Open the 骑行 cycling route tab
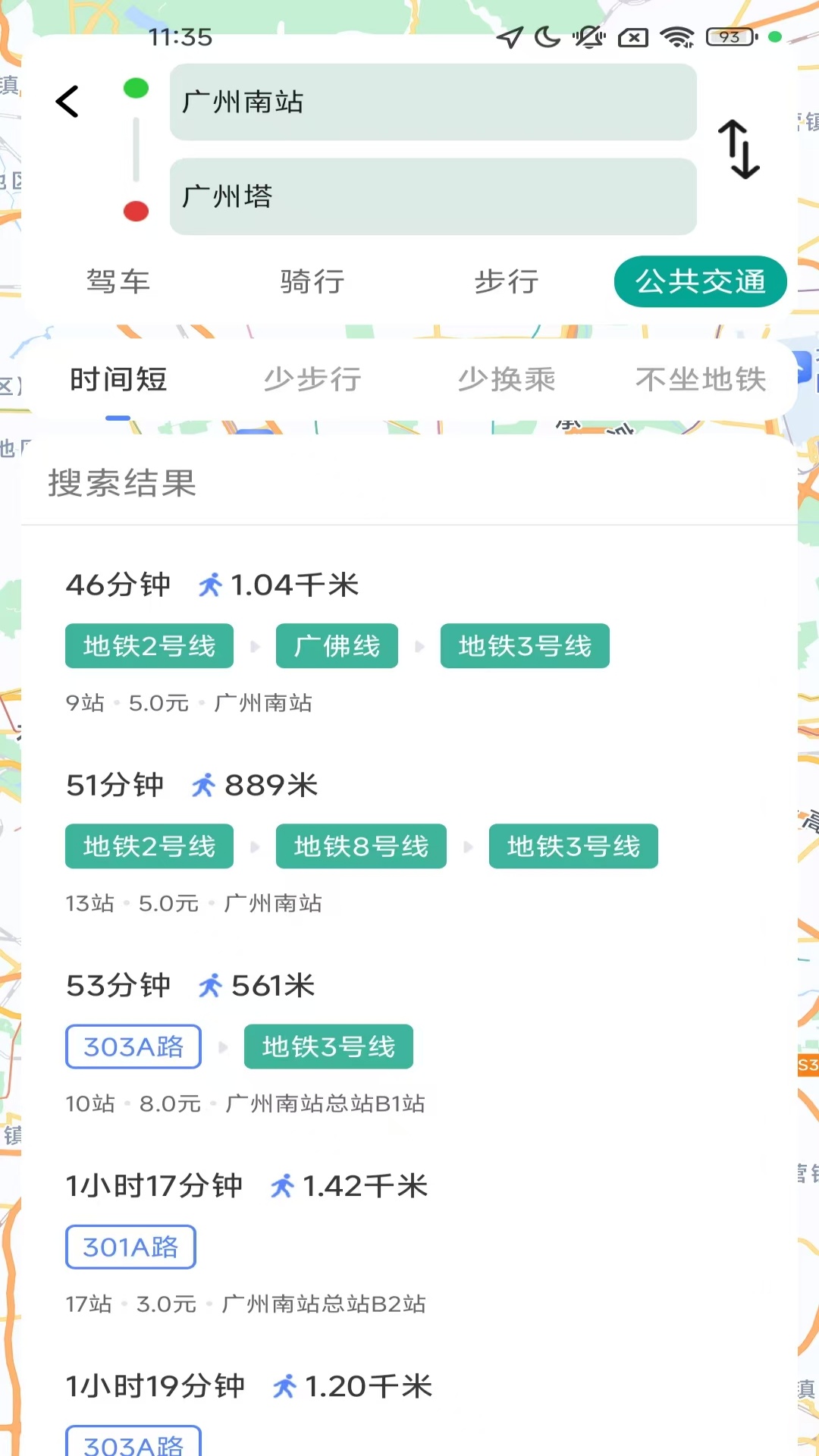This screenshot has width=819, height=1456. (312, 281)
